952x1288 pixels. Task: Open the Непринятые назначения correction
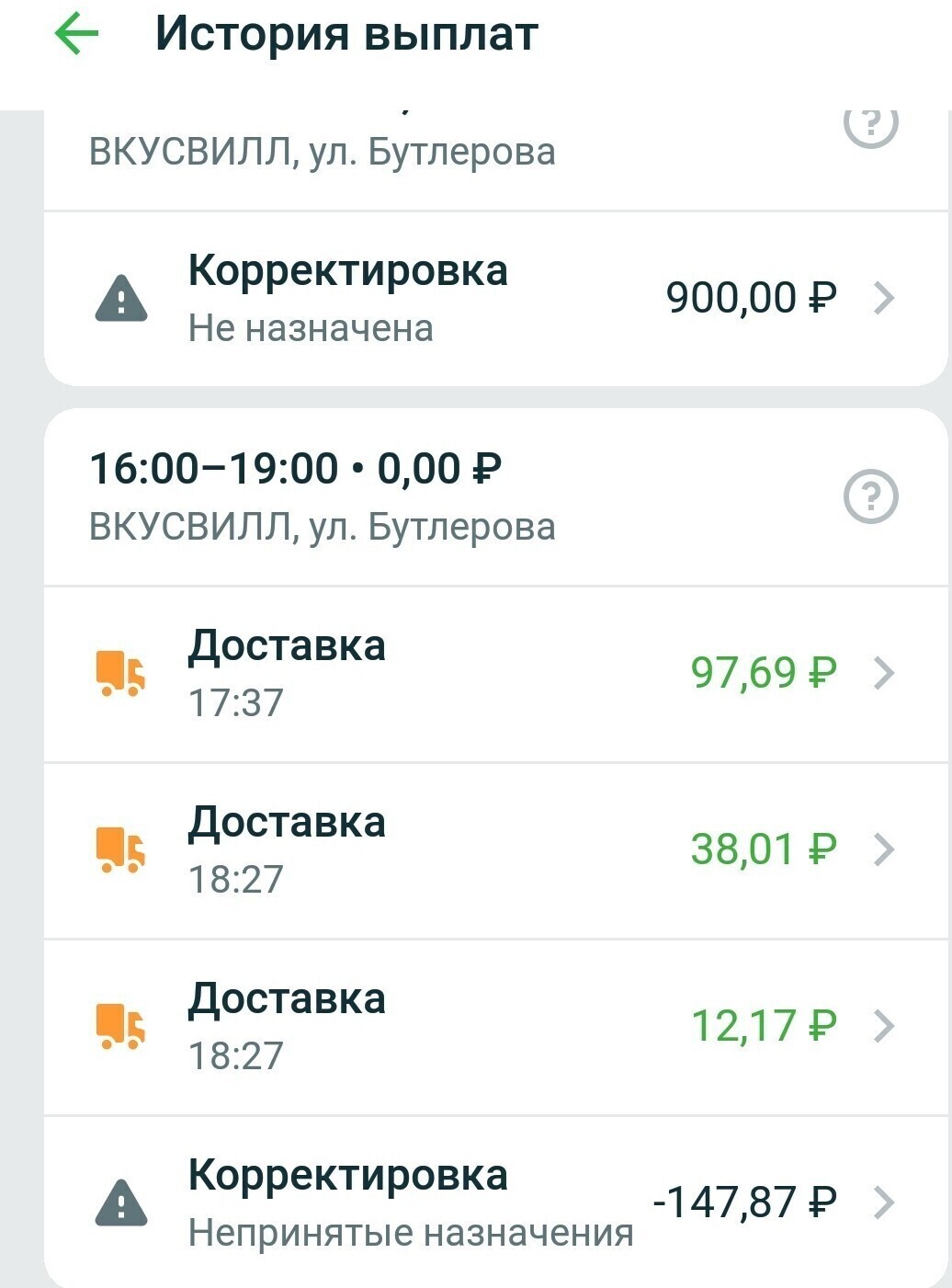494,1203
